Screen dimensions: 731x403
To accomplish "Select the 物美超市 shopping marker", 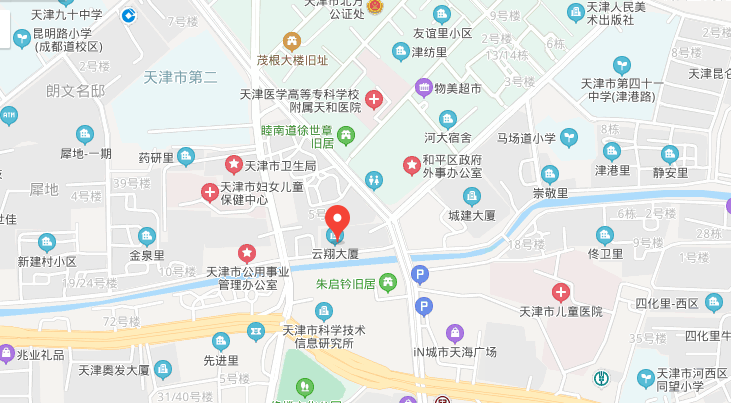I will pos(424,88).
